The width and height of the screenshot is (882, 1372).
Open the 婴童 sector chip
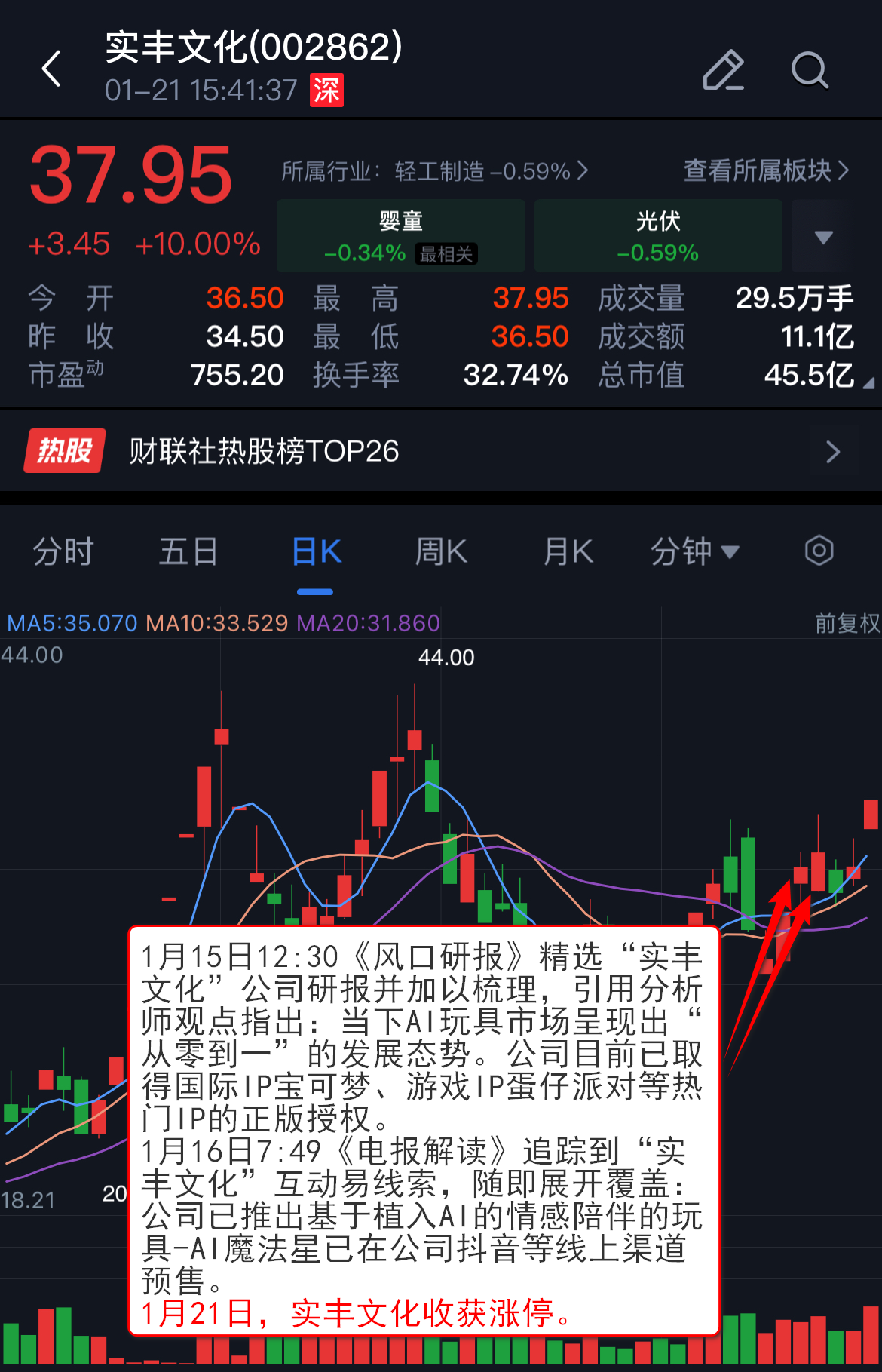401,235
